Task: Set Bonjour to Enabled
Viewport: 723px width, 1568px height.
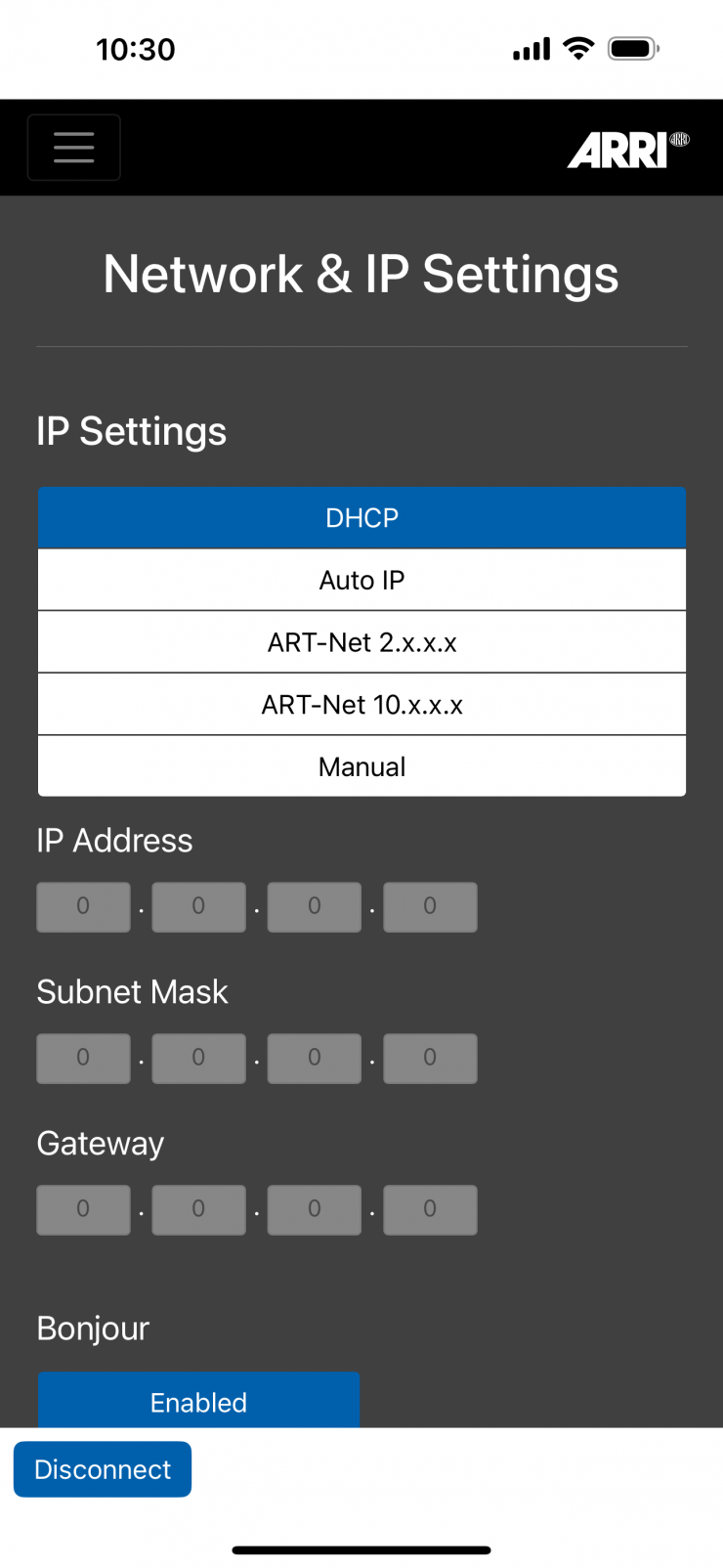Action: point(198,1401)
